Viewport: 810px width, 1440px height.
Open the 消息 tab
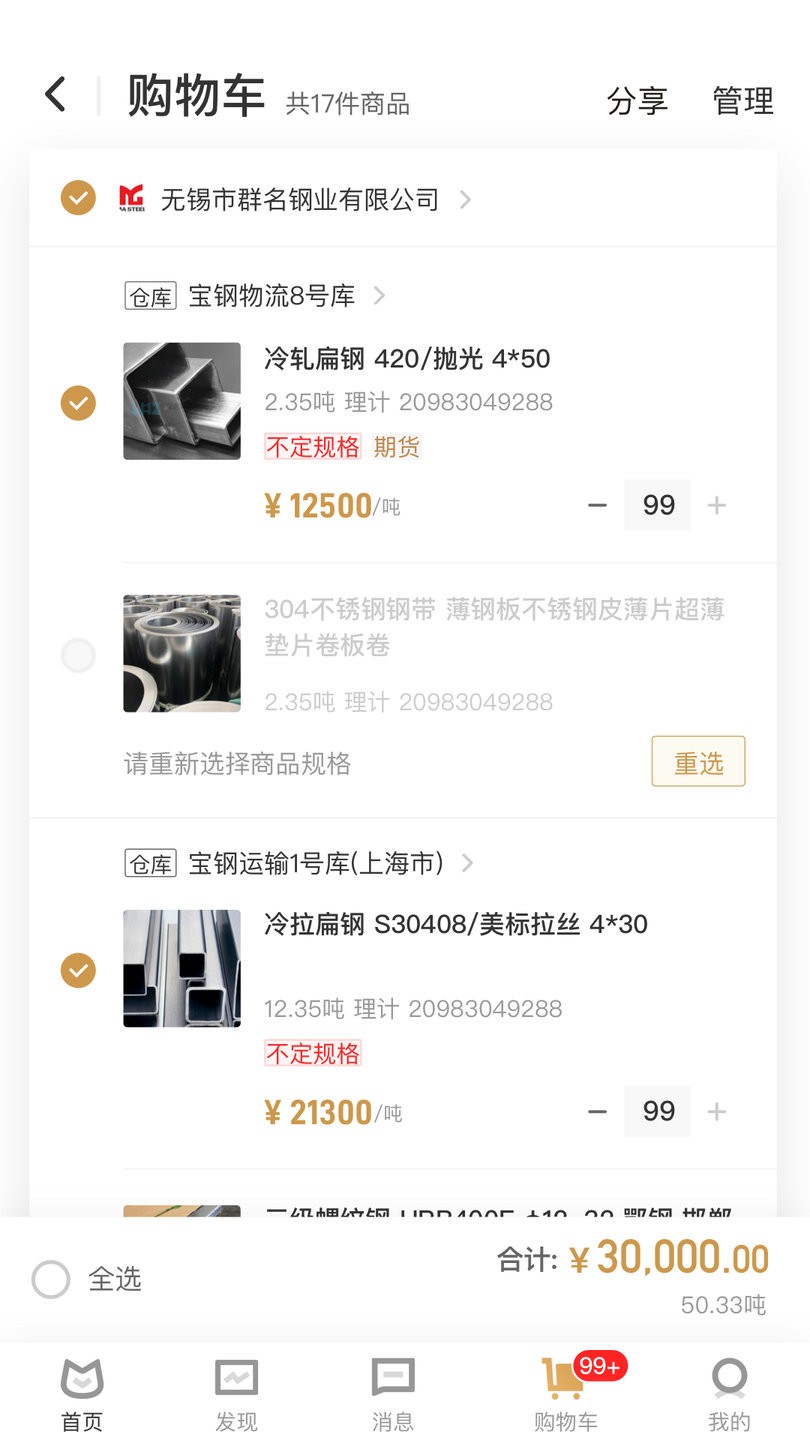tap(393, 1394)
